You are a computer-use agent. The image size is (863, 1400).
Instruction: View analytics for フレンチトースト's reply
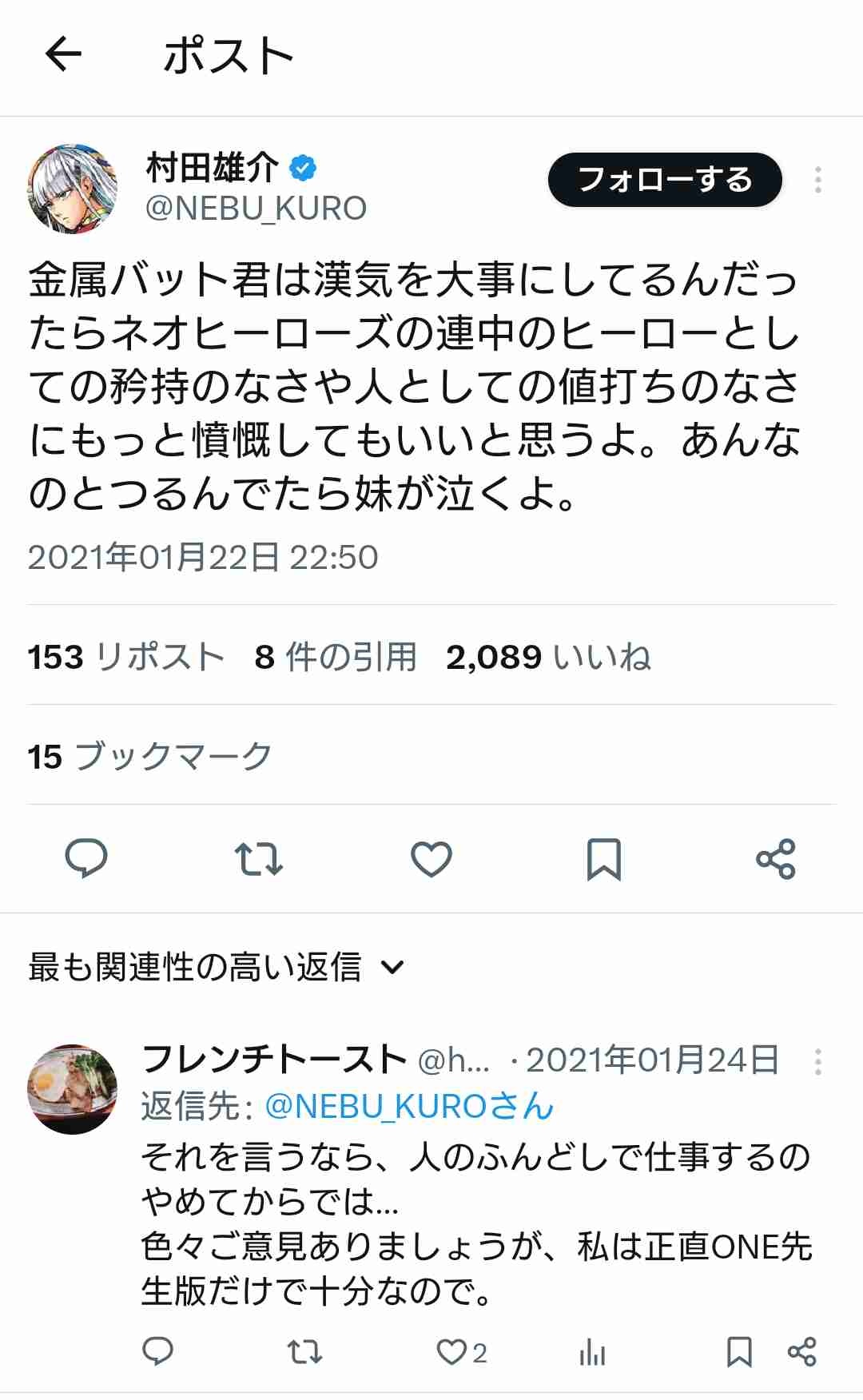[592, 1352]
